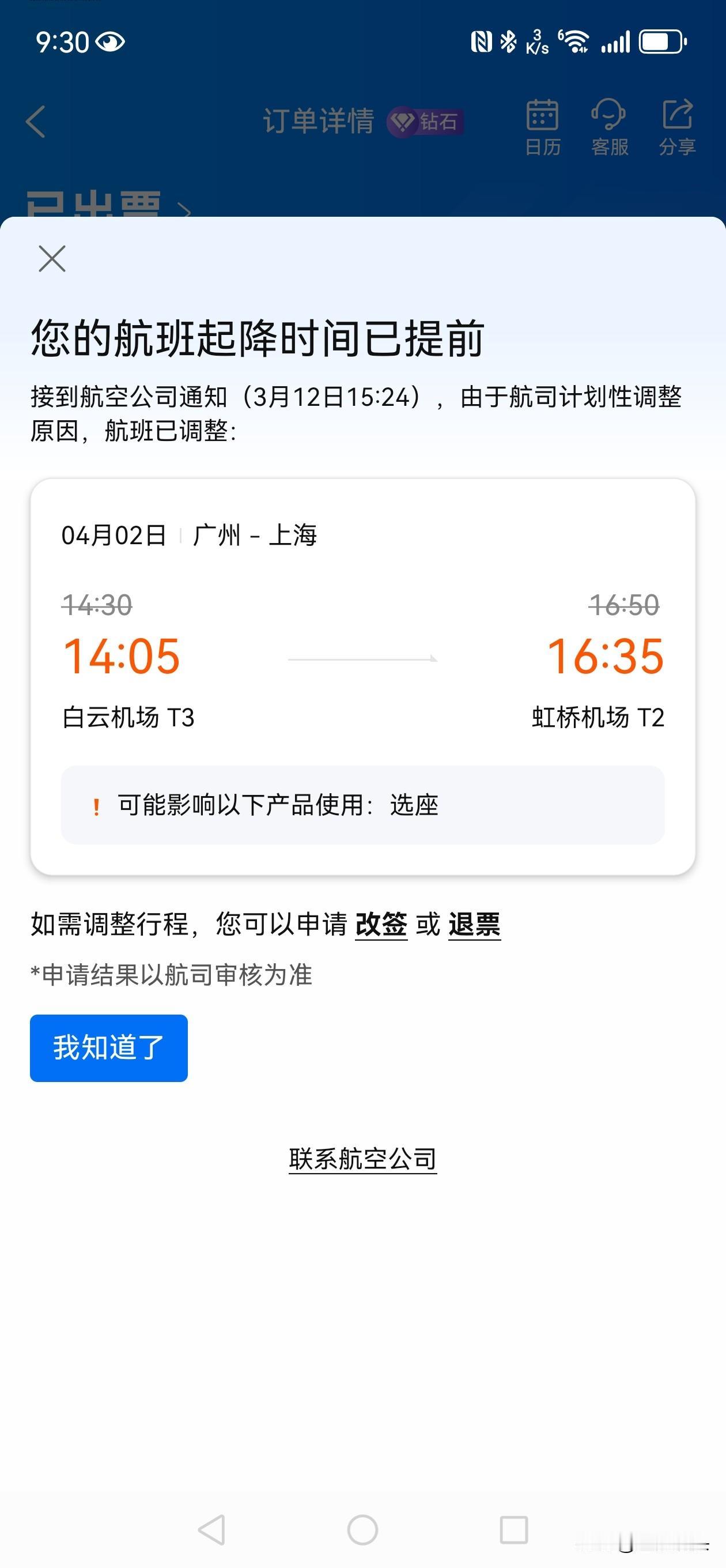Tap the 广州 - 上海 route label

(256, 535)
